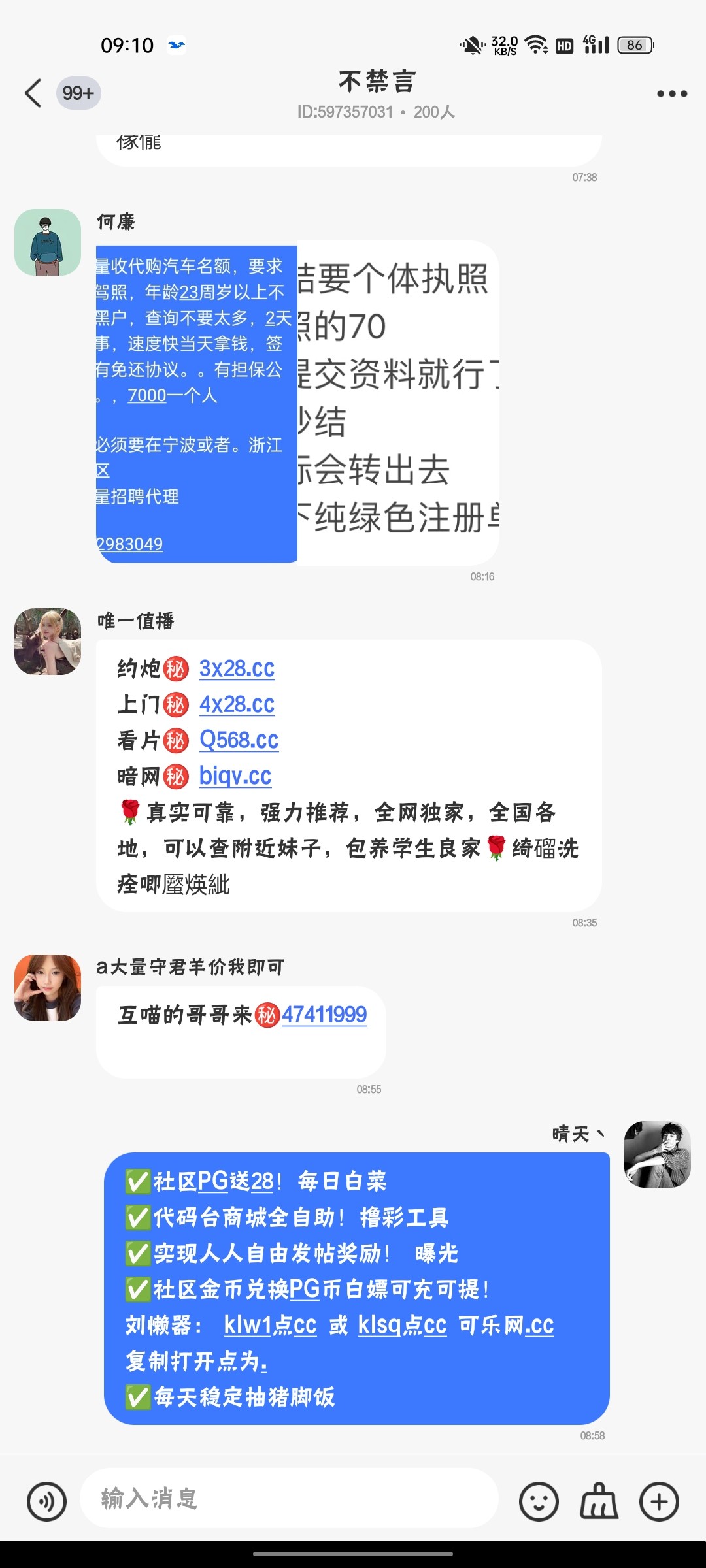Tap the 47411999 number link
Screen dimensions: 706x1568
coord(324,1015)
